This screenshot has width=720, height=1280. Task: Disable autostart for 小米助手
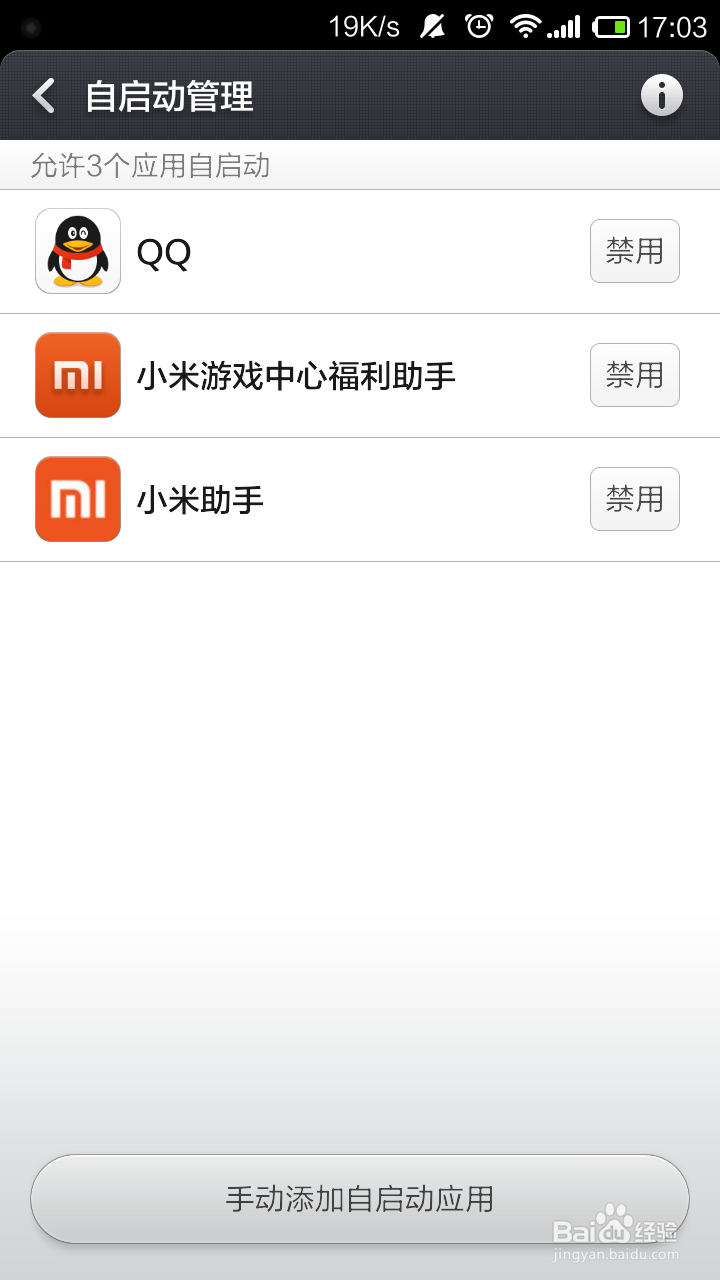click(x=634, y=499)
